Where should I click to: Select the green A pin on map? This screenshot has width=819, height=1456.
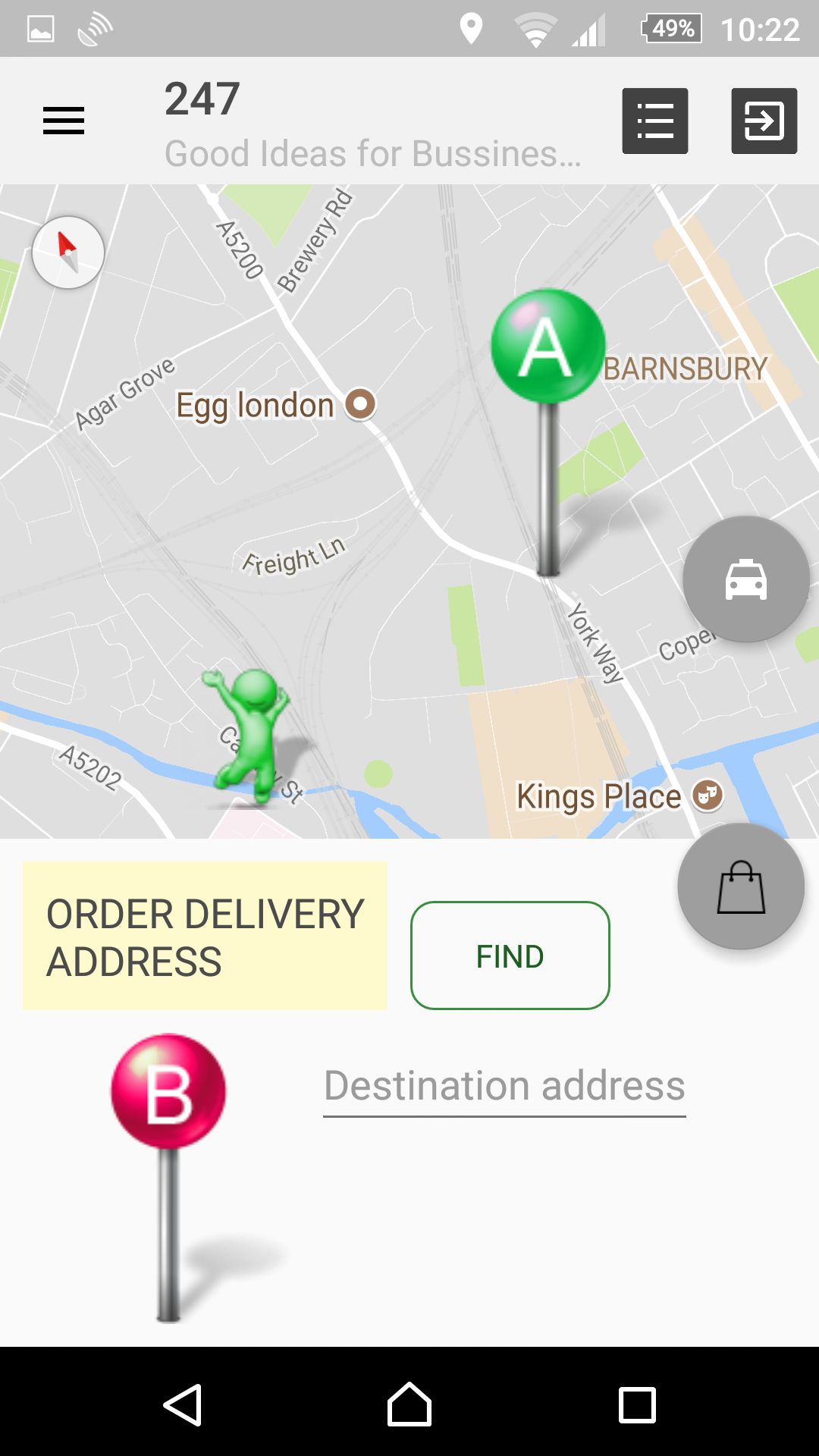tap(548, 347)
